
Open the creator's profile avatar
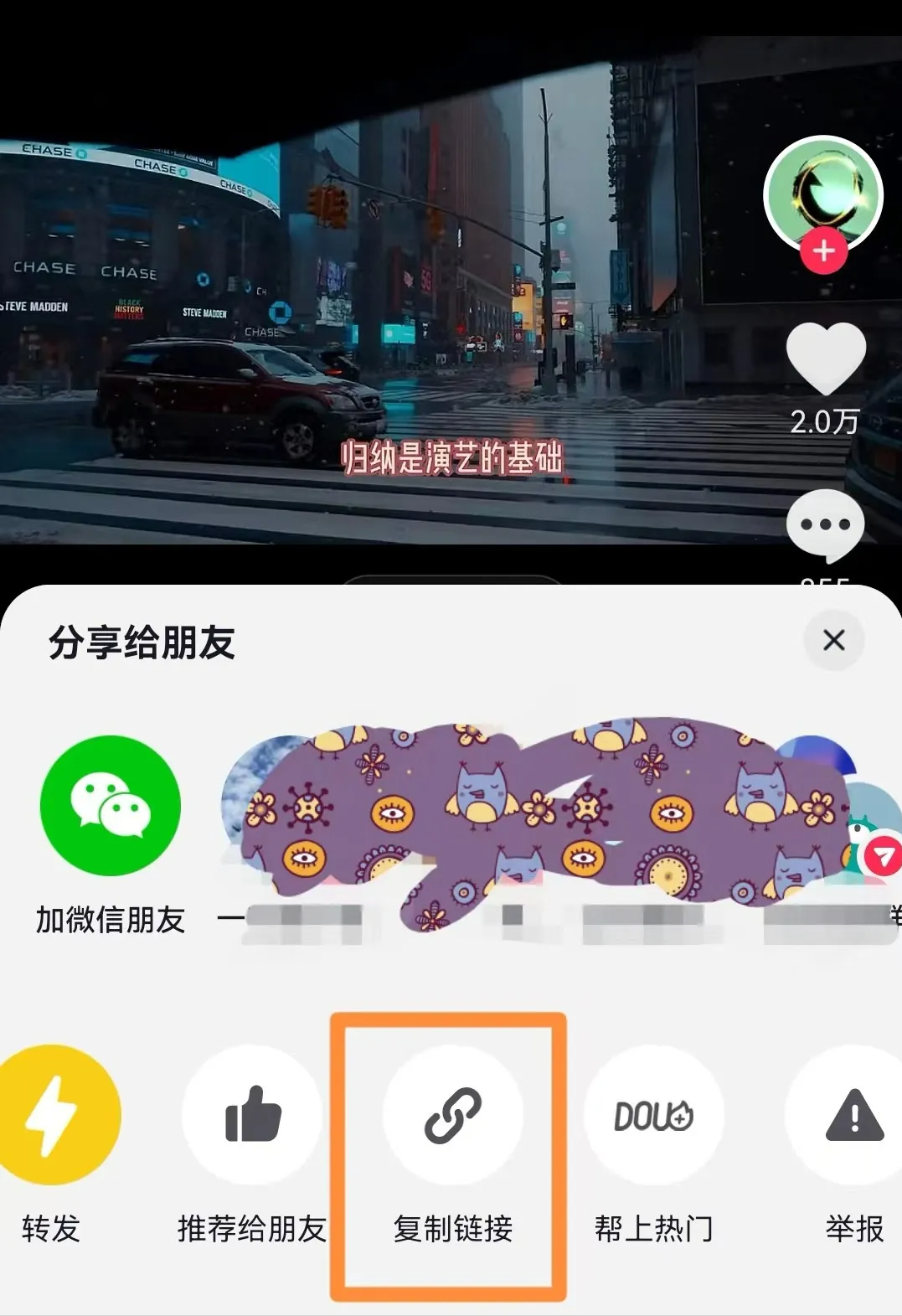(822, 193)
